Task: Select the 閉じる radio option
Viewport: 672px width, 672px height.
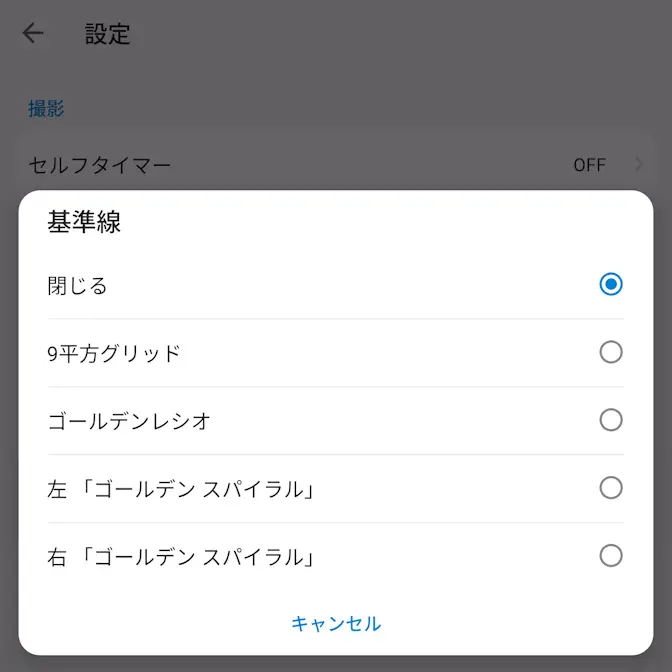Action: (610, 285)
